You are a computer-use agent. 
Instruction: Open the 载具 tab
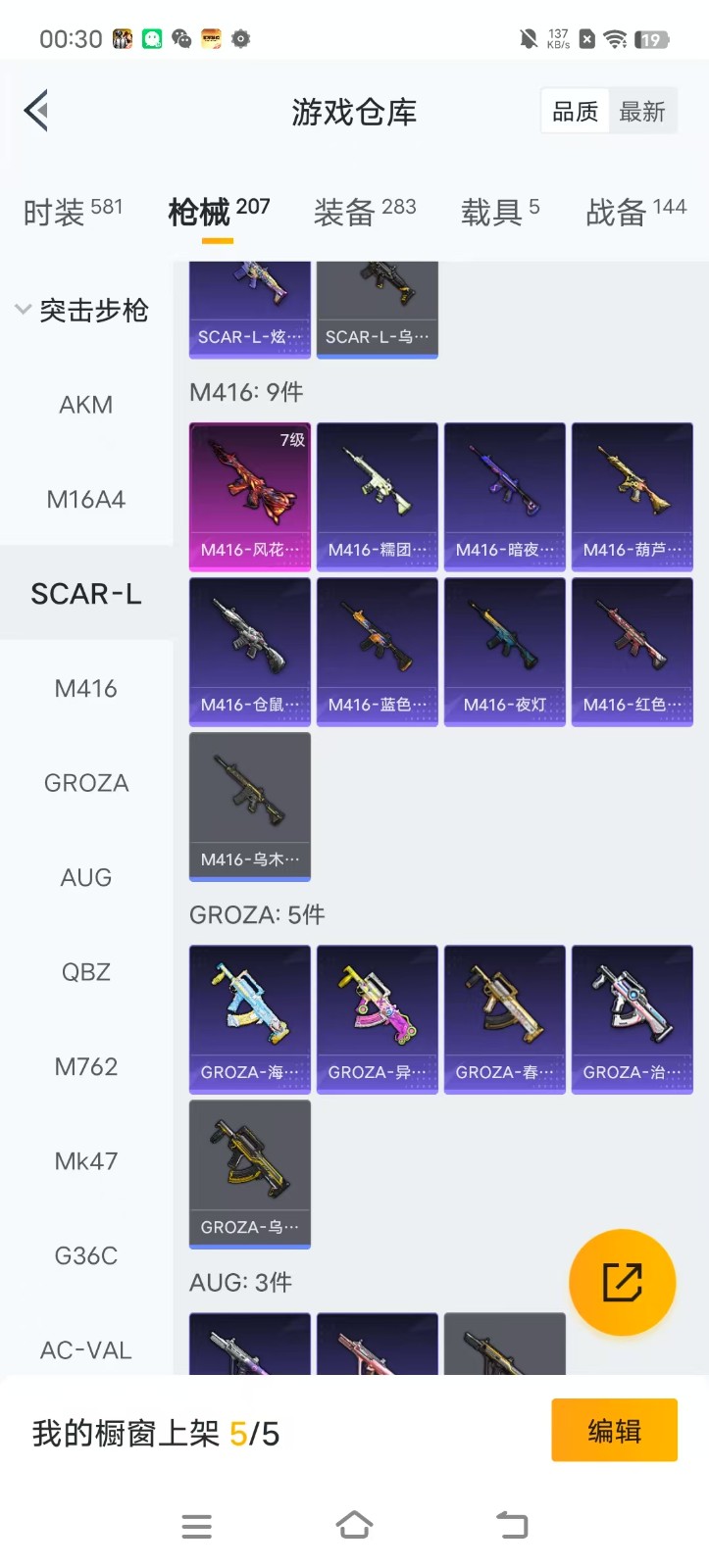[x=500, y=212]
